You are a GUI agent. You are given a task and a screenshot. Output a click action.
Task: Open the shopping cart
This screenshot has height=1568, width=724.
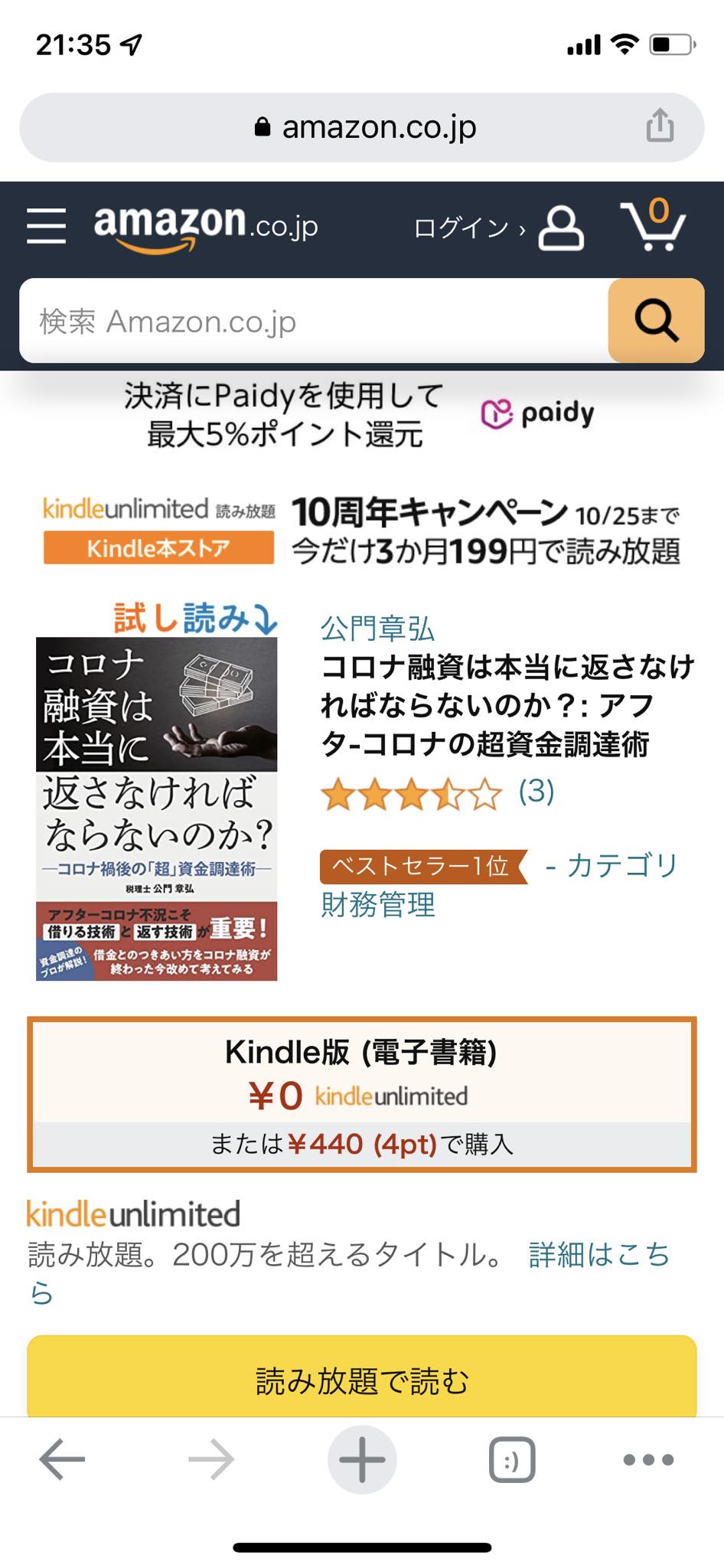tap(653, 226)
